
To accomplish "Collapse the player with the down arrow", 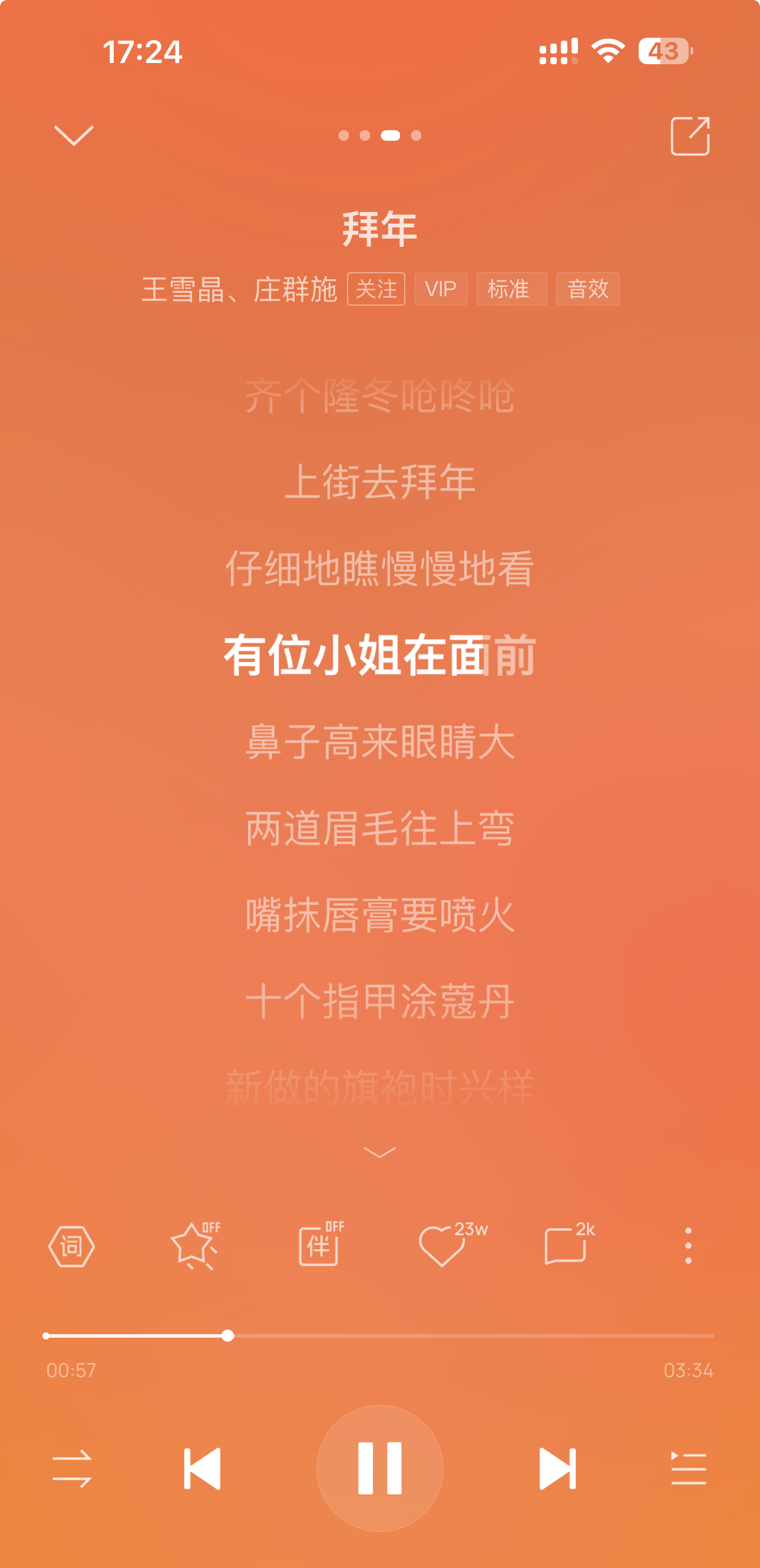I will coord(74,135).
